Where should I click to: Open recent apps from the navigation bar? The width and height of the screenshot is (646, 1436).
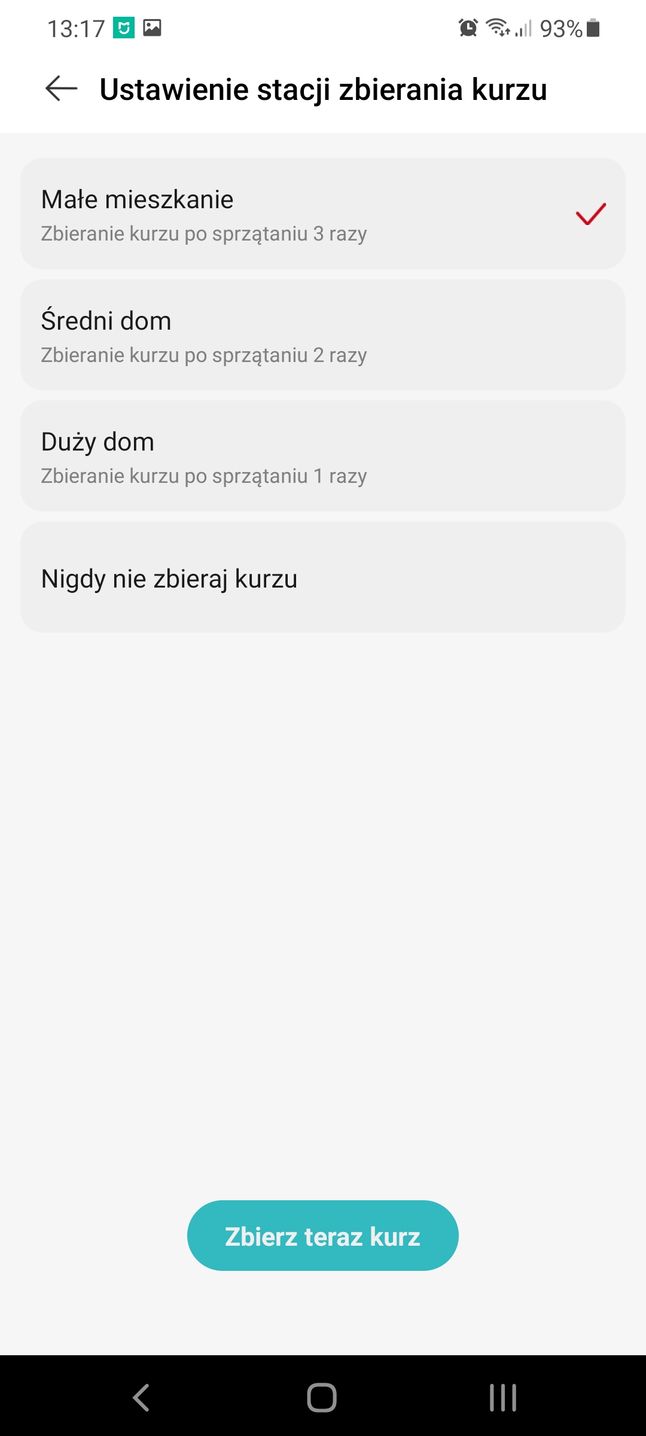(x=502, y=1397)
